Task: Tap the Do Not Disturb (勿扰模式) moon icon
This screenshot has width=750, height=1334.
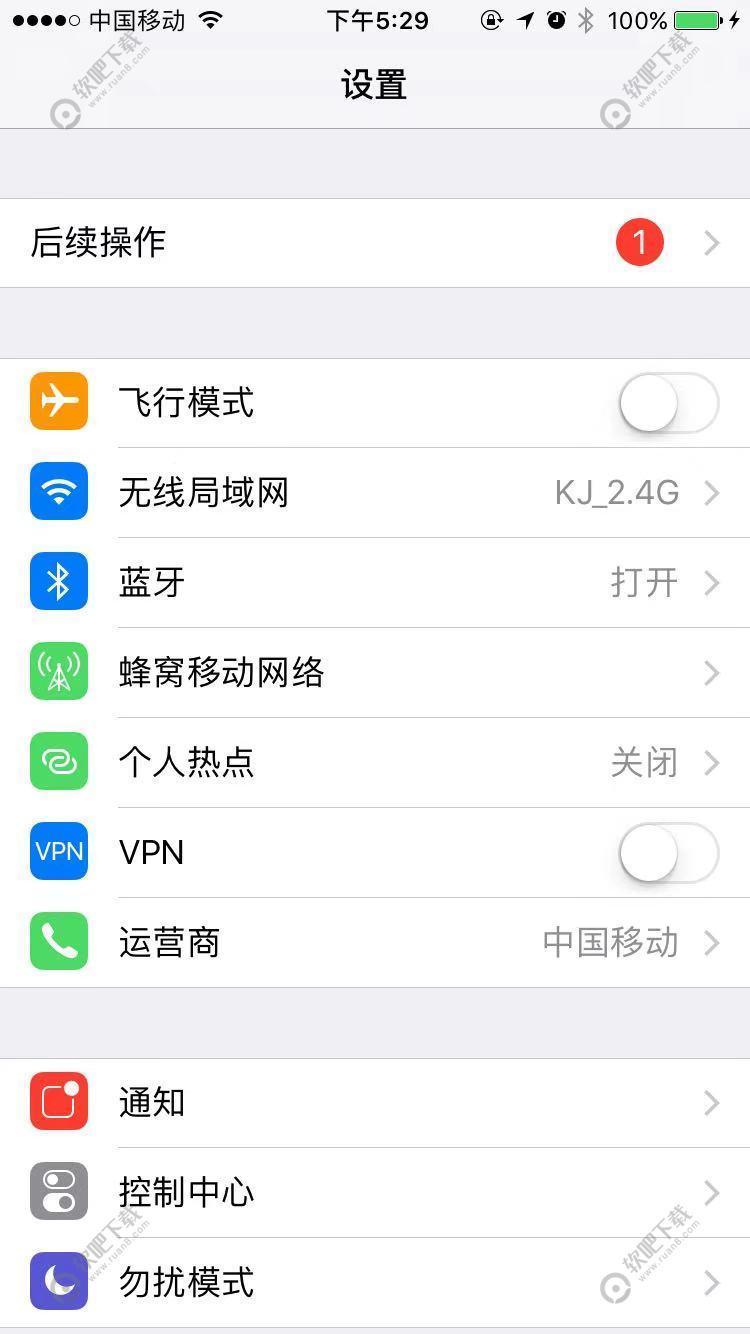Action: 58,1282
